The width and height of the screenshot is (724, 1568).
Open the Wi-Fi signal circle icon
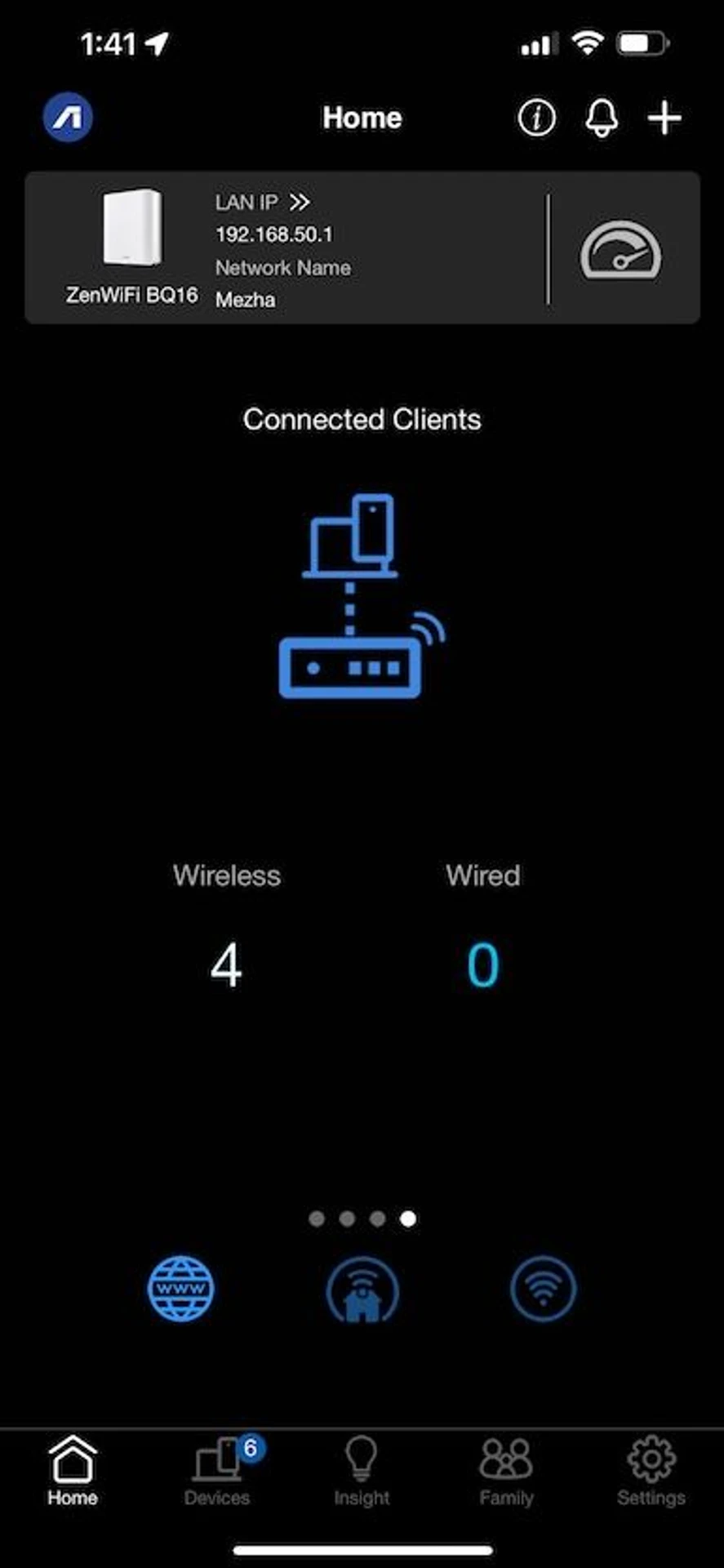pyautogui.click(x=543, y=1289)
